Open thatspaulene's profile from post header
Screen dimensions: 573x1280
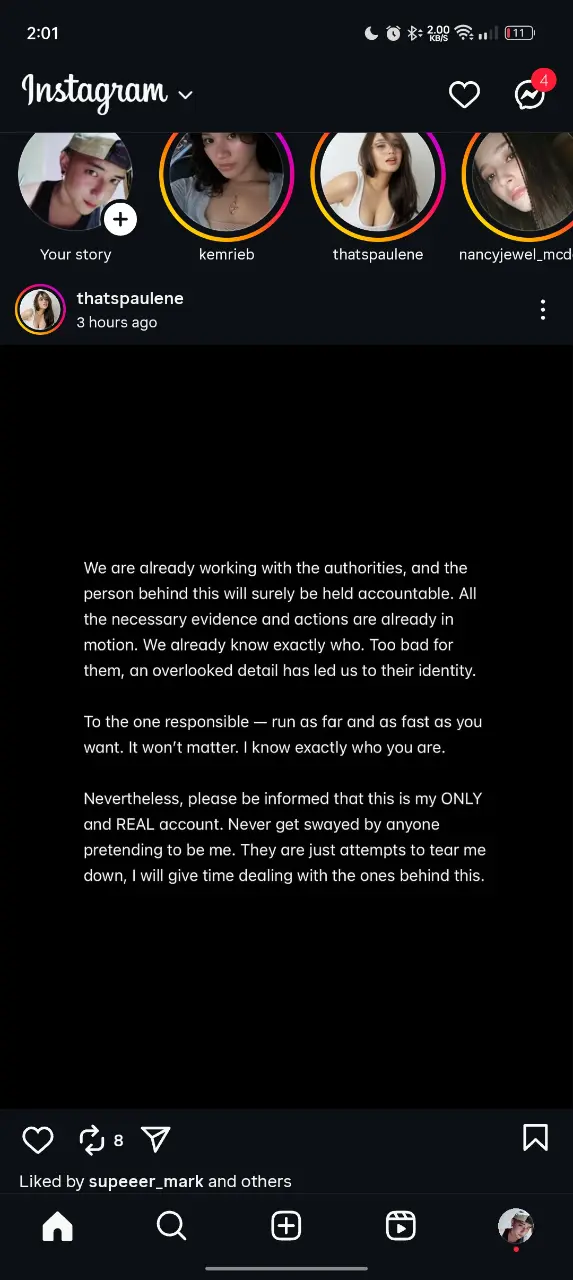[130, 298]
